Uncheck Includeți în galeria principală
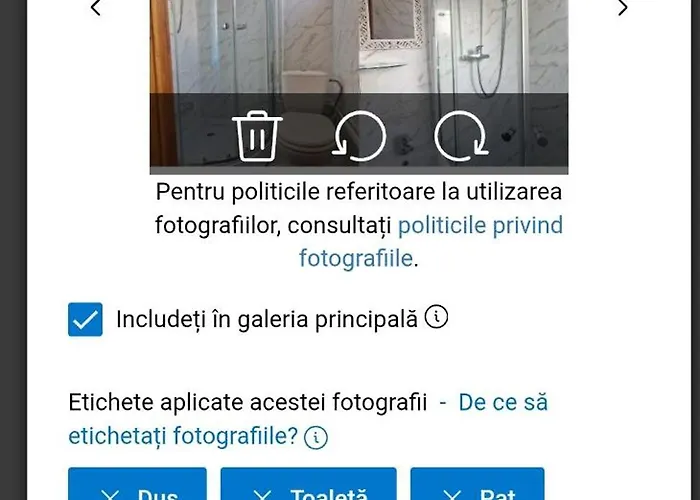The image size is (700, 500). tap(85, 320)
